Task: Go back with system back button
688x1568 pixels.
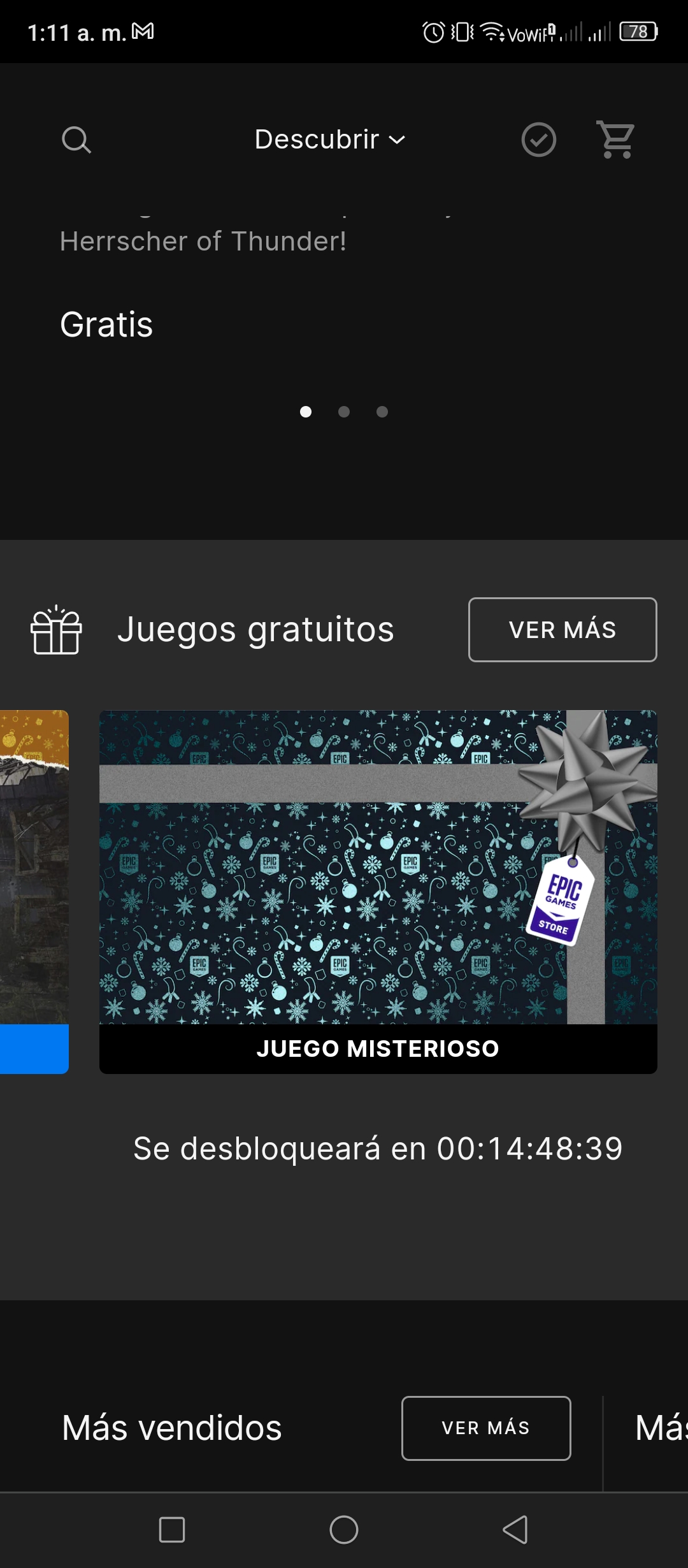Action: point(515,1530)
